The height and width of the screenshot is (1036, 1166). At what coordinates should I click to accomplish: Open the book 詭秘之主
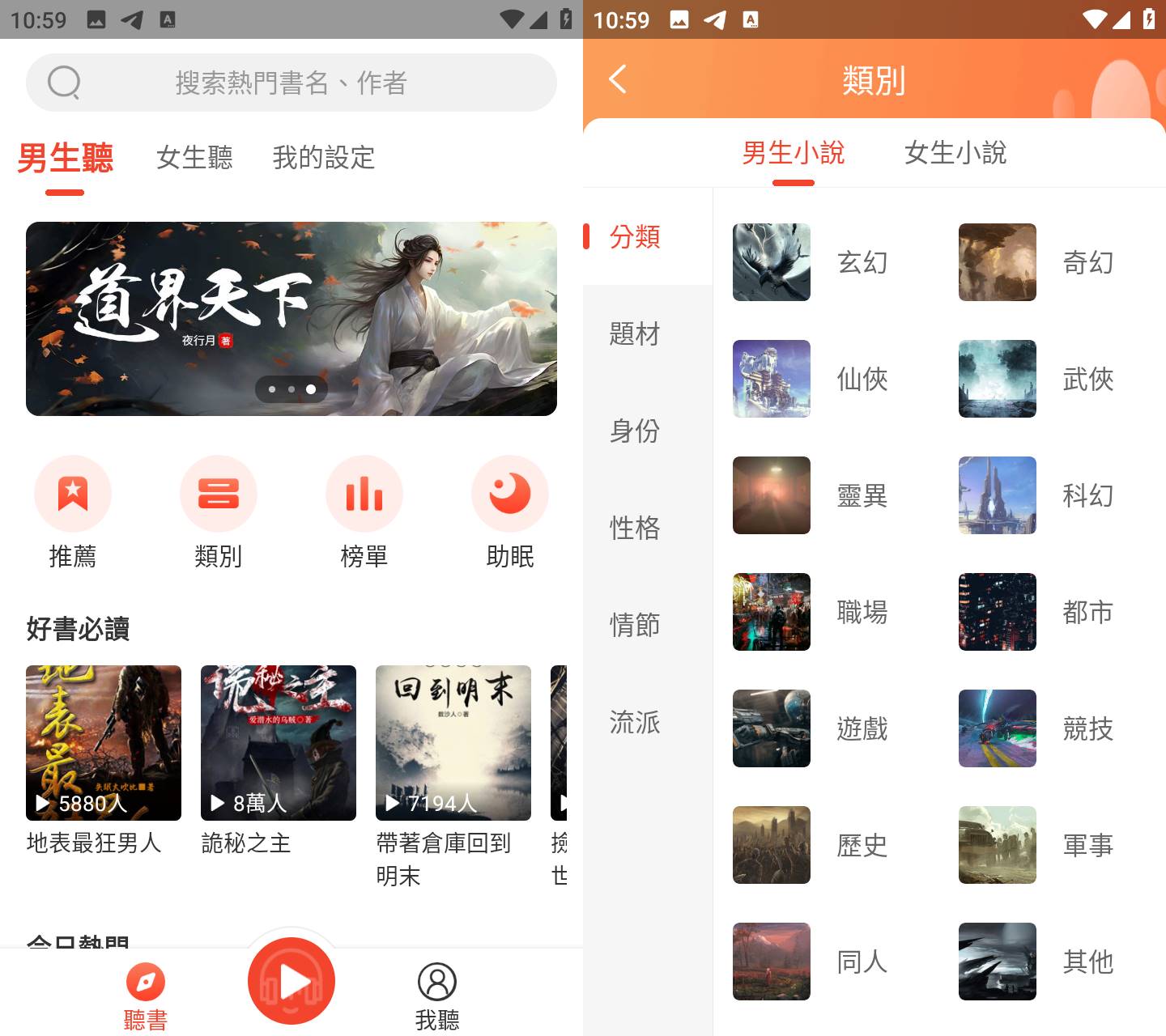coord(278,745)
